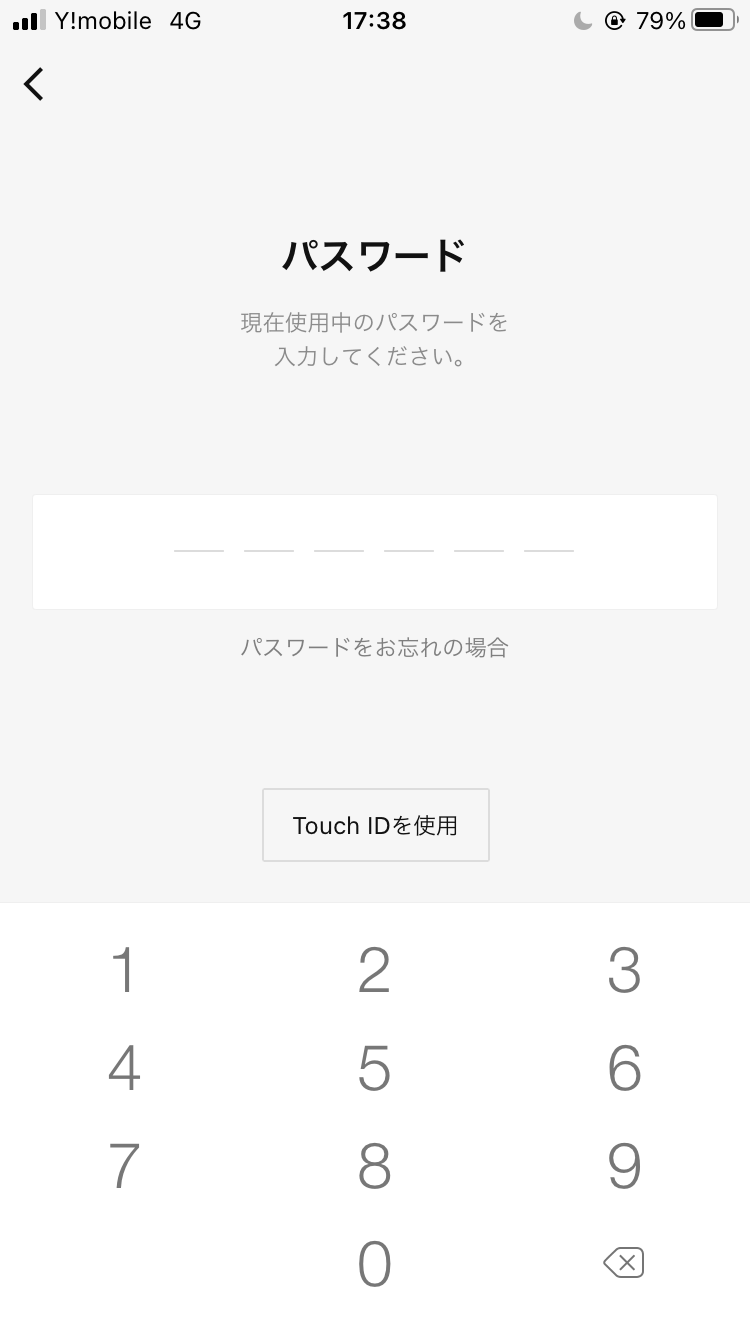Image resolution: width=750 pixels, height=1334 pixels.
Task: Enter digit 2 on the keypad
Action: tap(375, 970)
